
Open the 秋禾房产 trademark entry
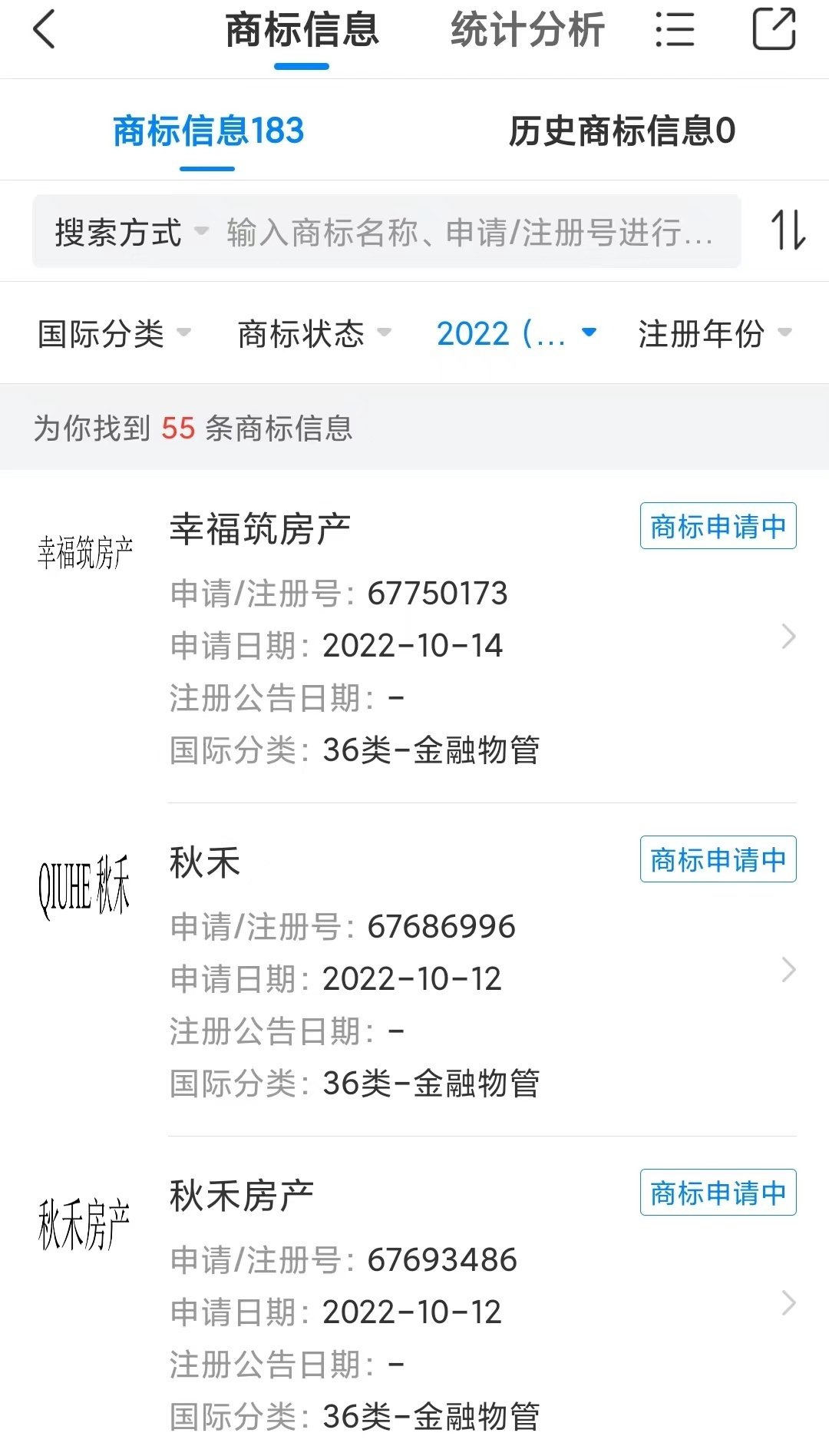pyautogui.click(x=414, y=1304)
